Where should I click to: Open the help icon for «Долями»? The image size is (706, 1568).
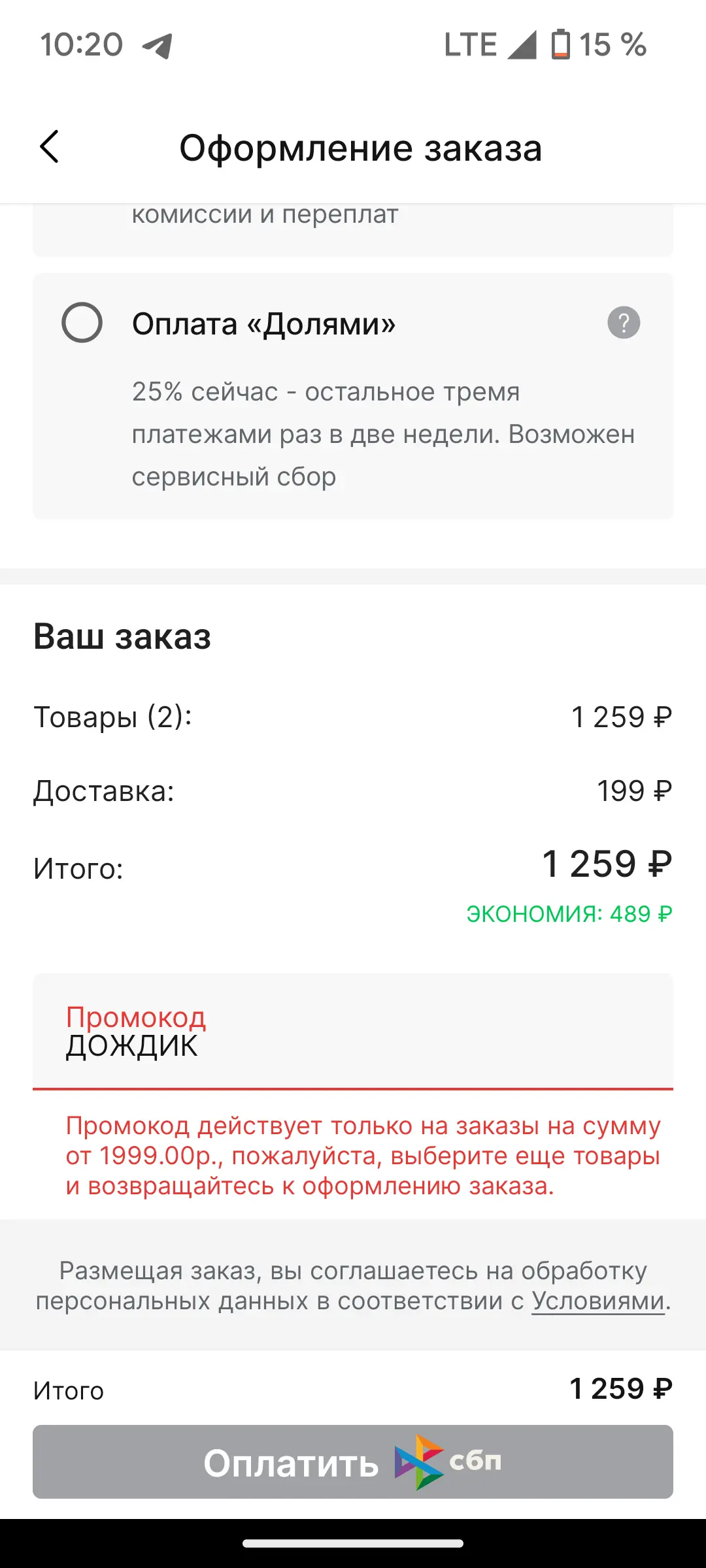pyautogui.click(x=624, y=323)
